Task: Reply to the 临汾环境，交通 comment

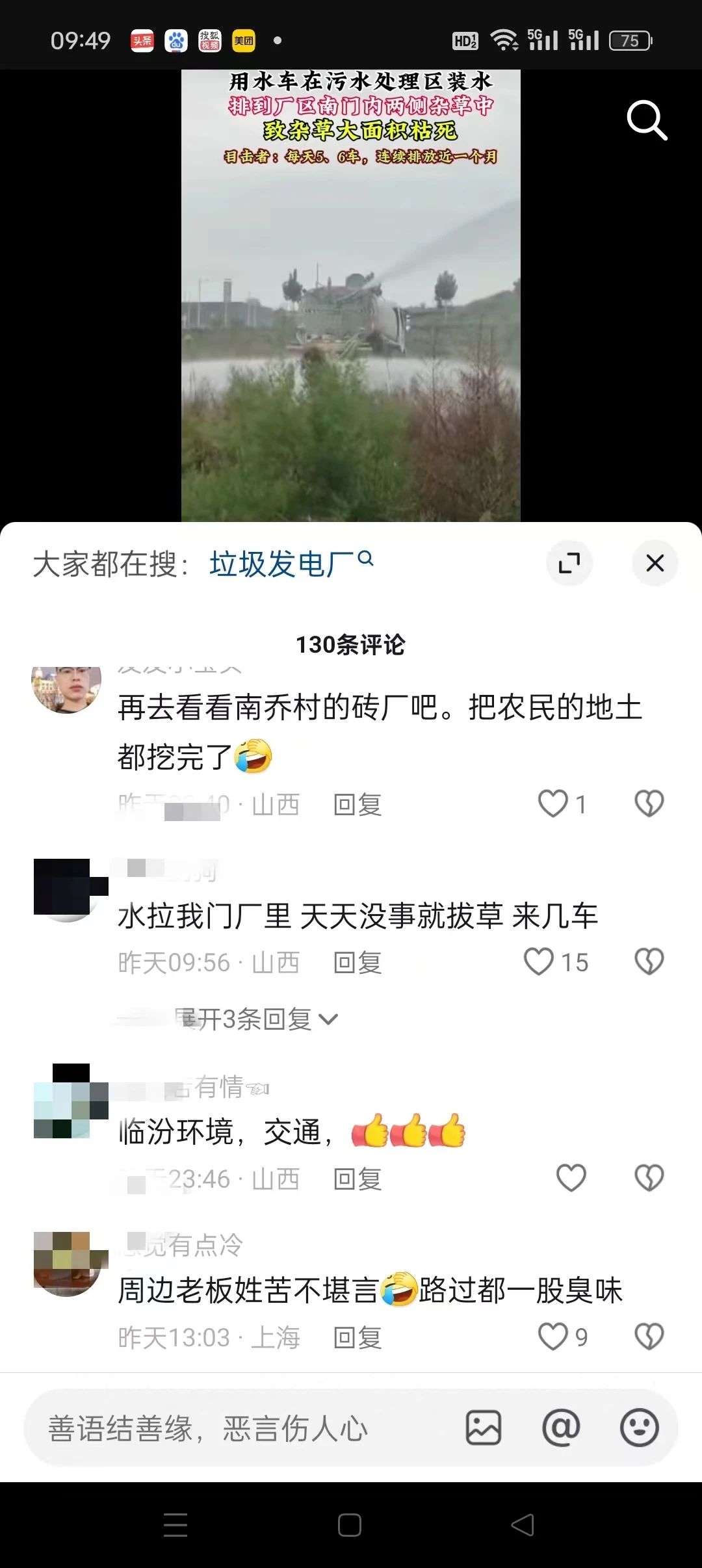Action: [357, 1179]
